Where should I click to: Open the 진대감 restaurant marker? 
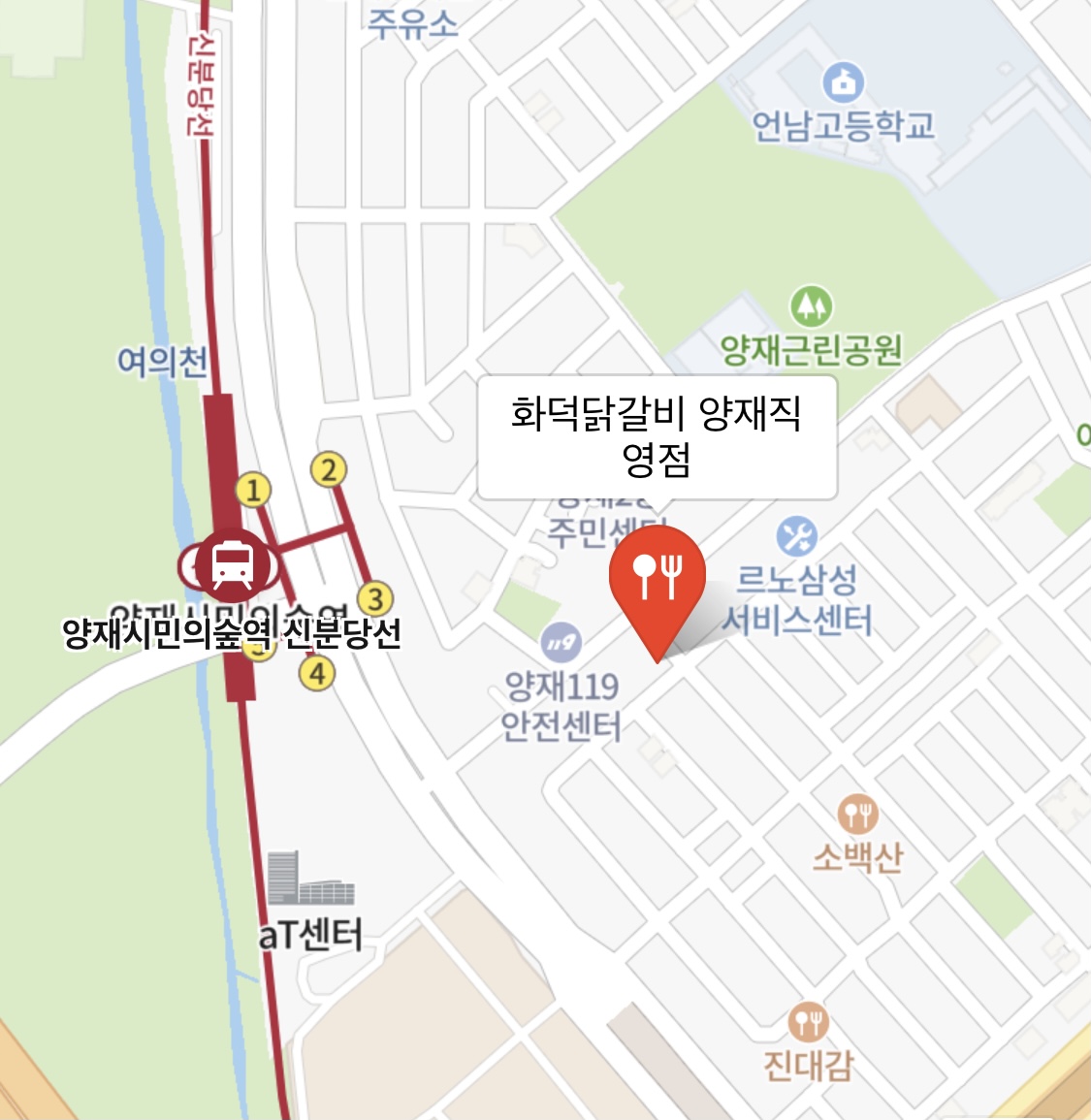click(807, 1022)
